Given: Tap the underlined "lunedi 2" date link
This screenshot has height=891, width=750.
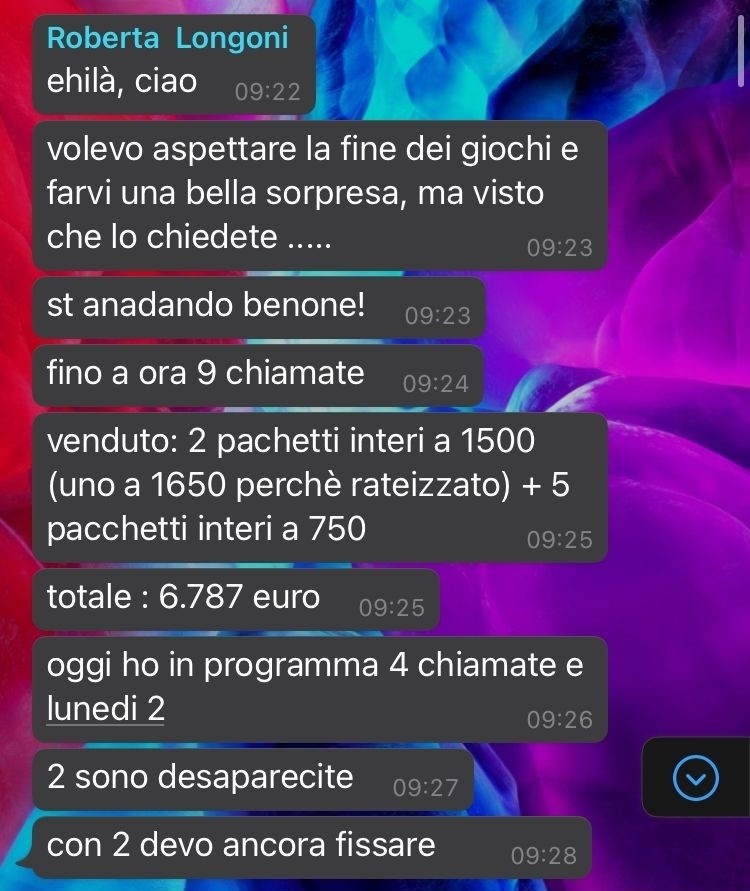Looking at the screenshot, I should [106, 709].
